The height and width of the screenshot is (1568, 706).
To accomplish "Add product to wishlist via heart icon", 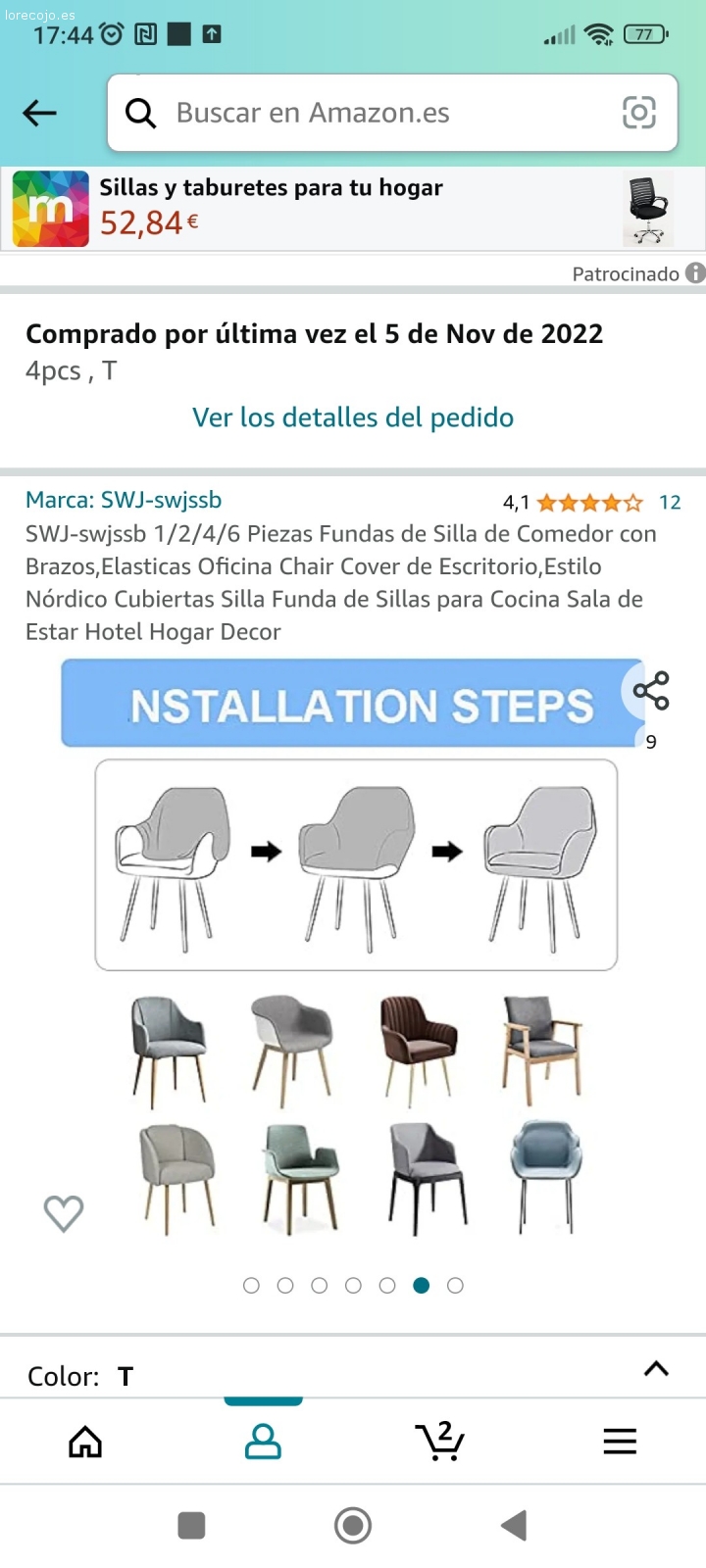I will click(x=63, y=1212).
